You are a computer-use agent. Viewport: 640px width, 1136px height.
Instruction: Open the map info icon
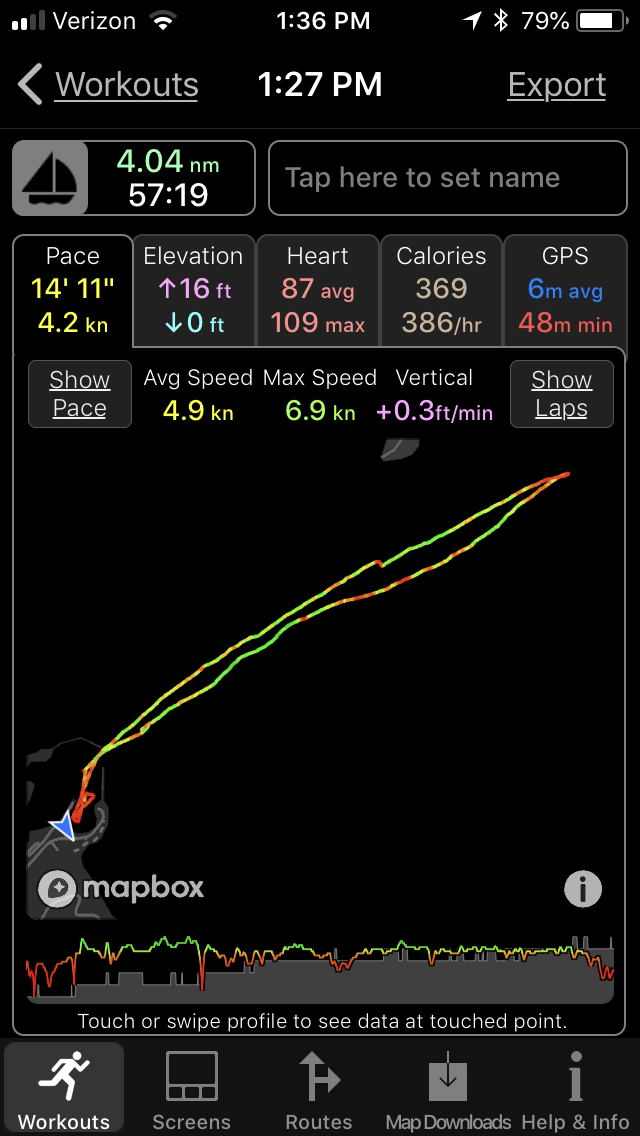point(583,888)
